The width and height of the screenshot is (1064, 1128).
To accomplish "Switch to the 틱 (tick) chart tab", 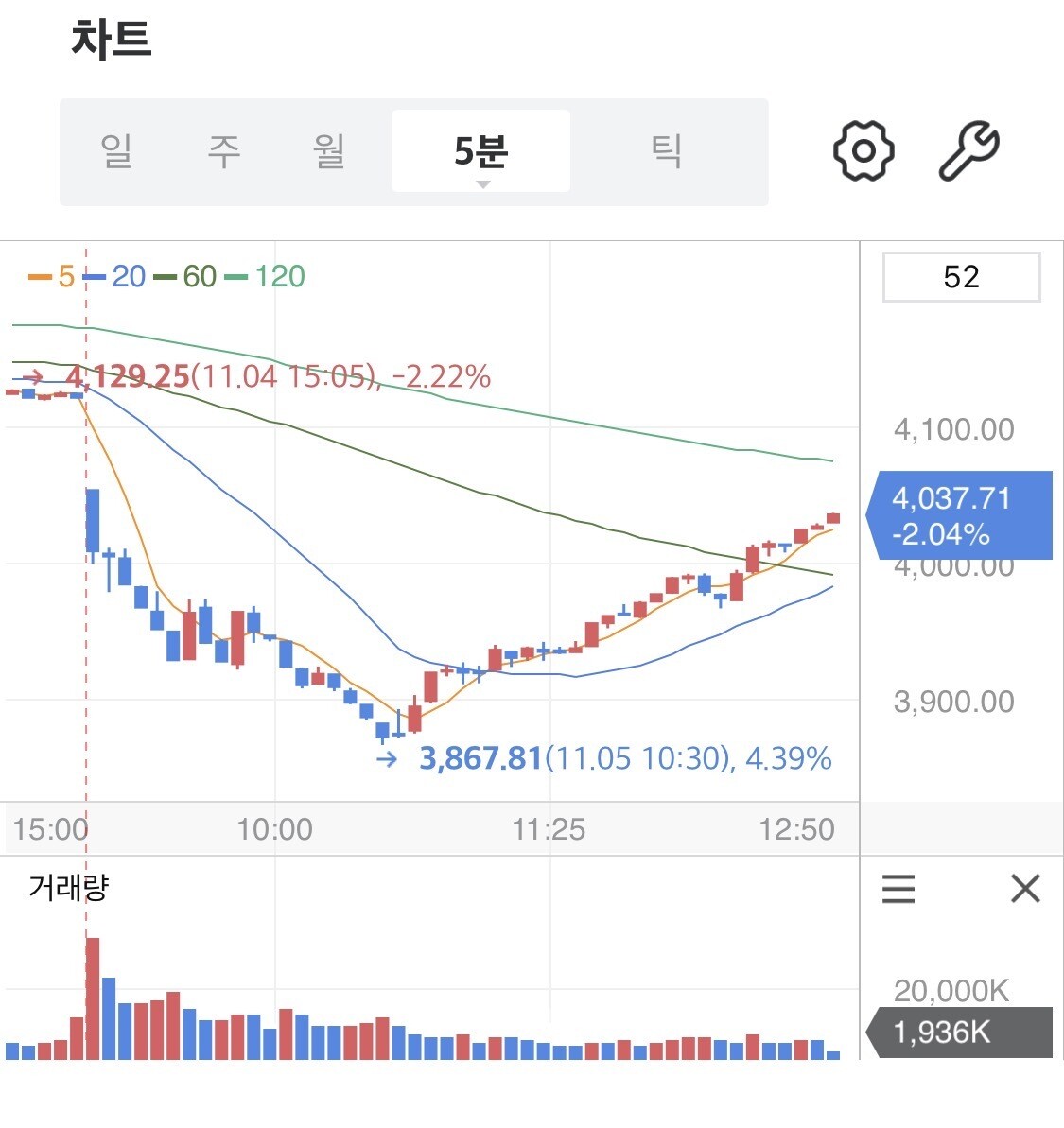I will point(667,151).
